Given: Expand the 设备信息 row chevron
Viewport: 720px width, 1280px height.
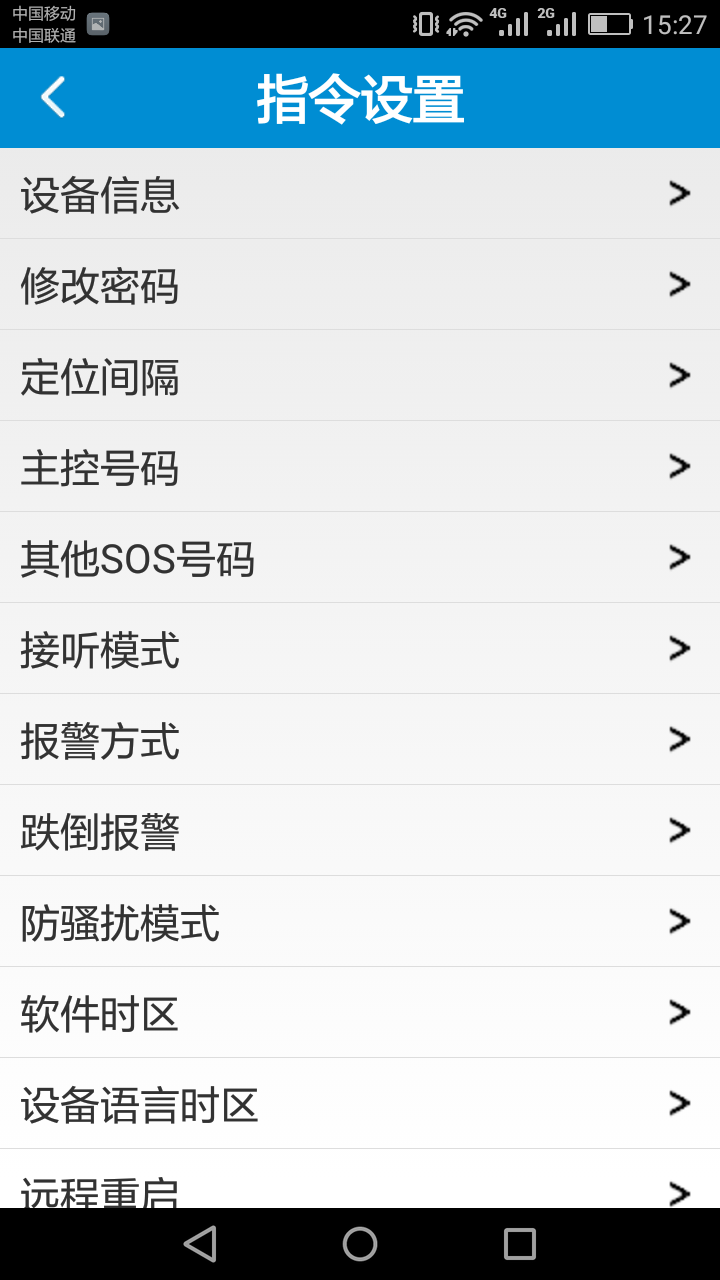Looking at the screenshot, I should point(679,192).
